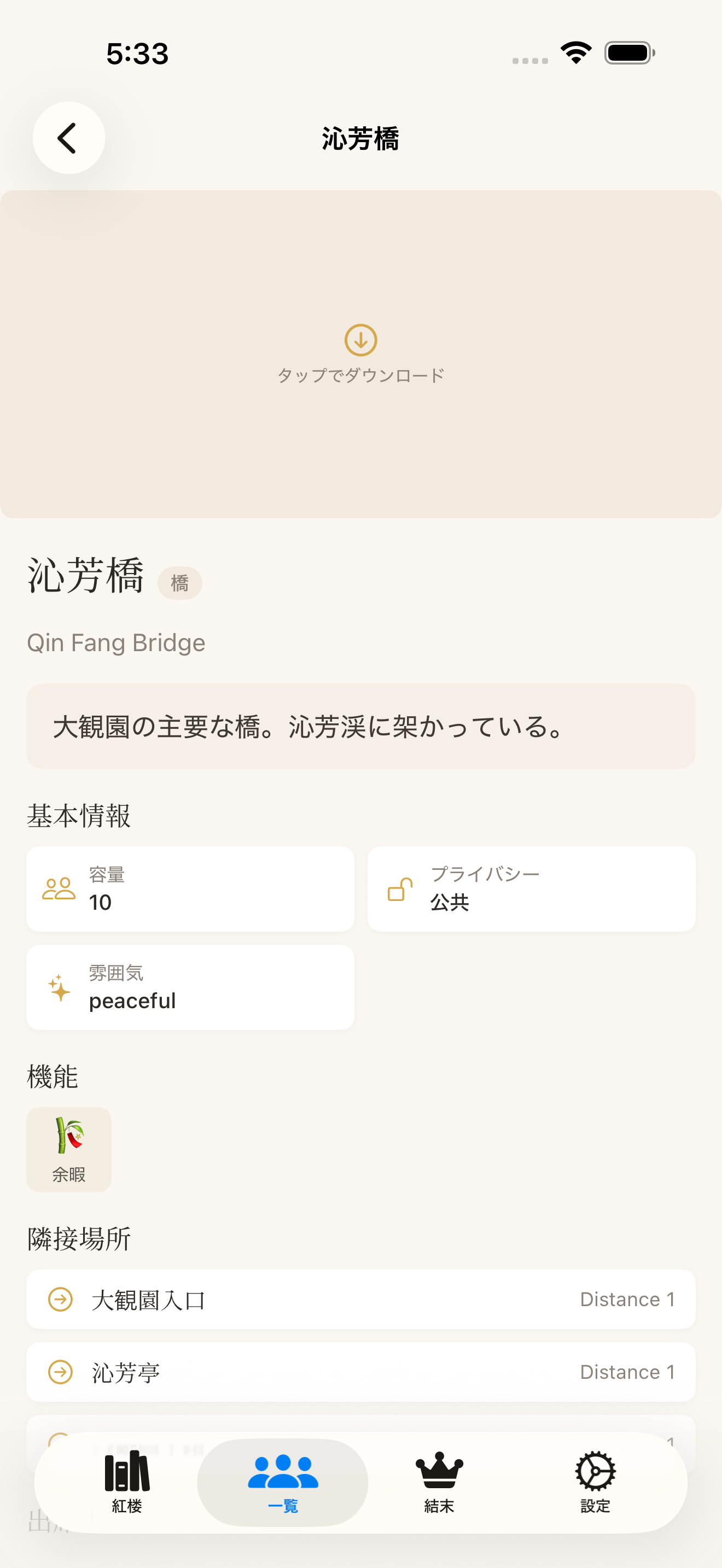
Task: Tap タップでダウンロード to download image
Action: coord(360,375)
